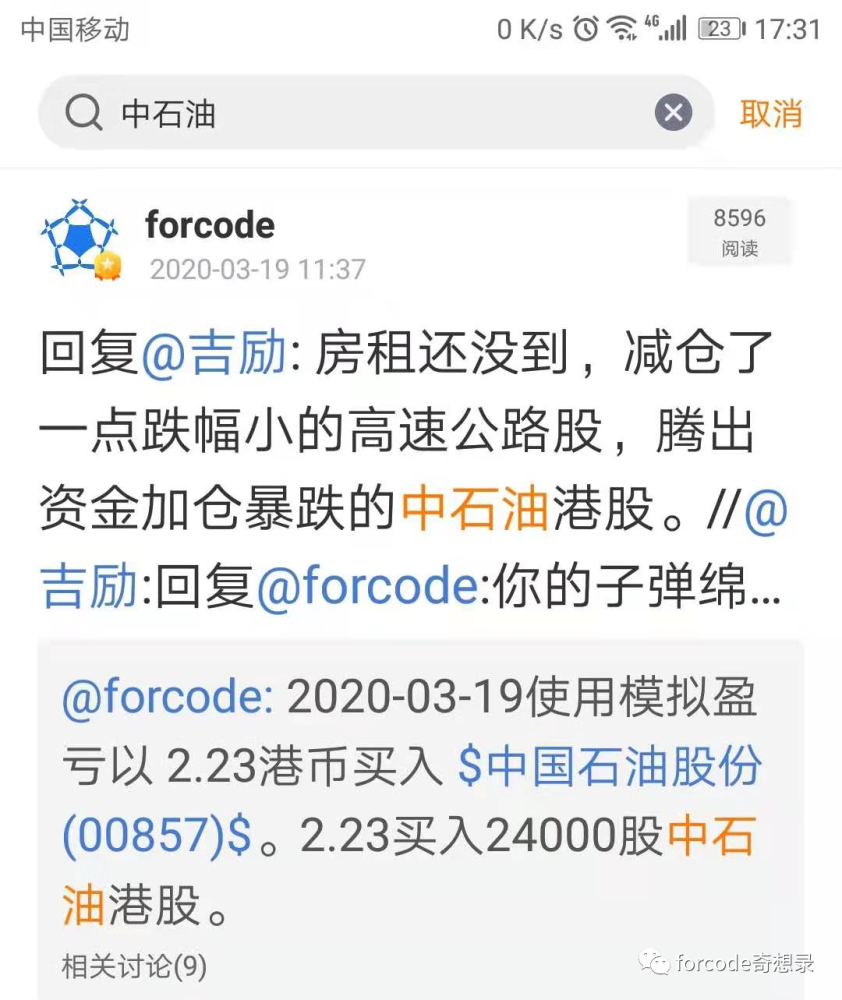Image resolution: width=842 pixels, height=1000 pixels.
Task: Clear the search text with the X button
Action: (673, 113)
